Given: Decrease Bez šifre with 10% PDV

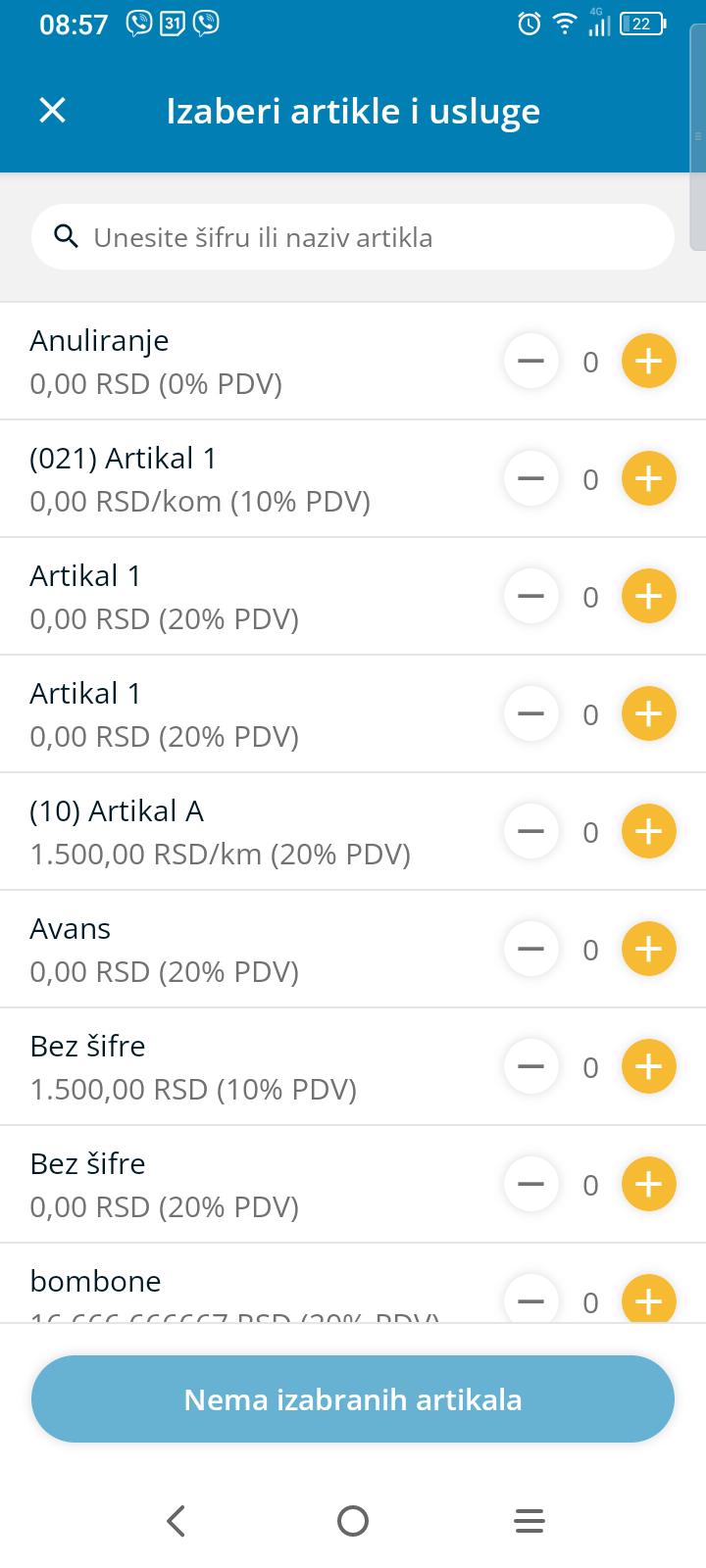Looking at the screenshot, I should [530, 1066].
